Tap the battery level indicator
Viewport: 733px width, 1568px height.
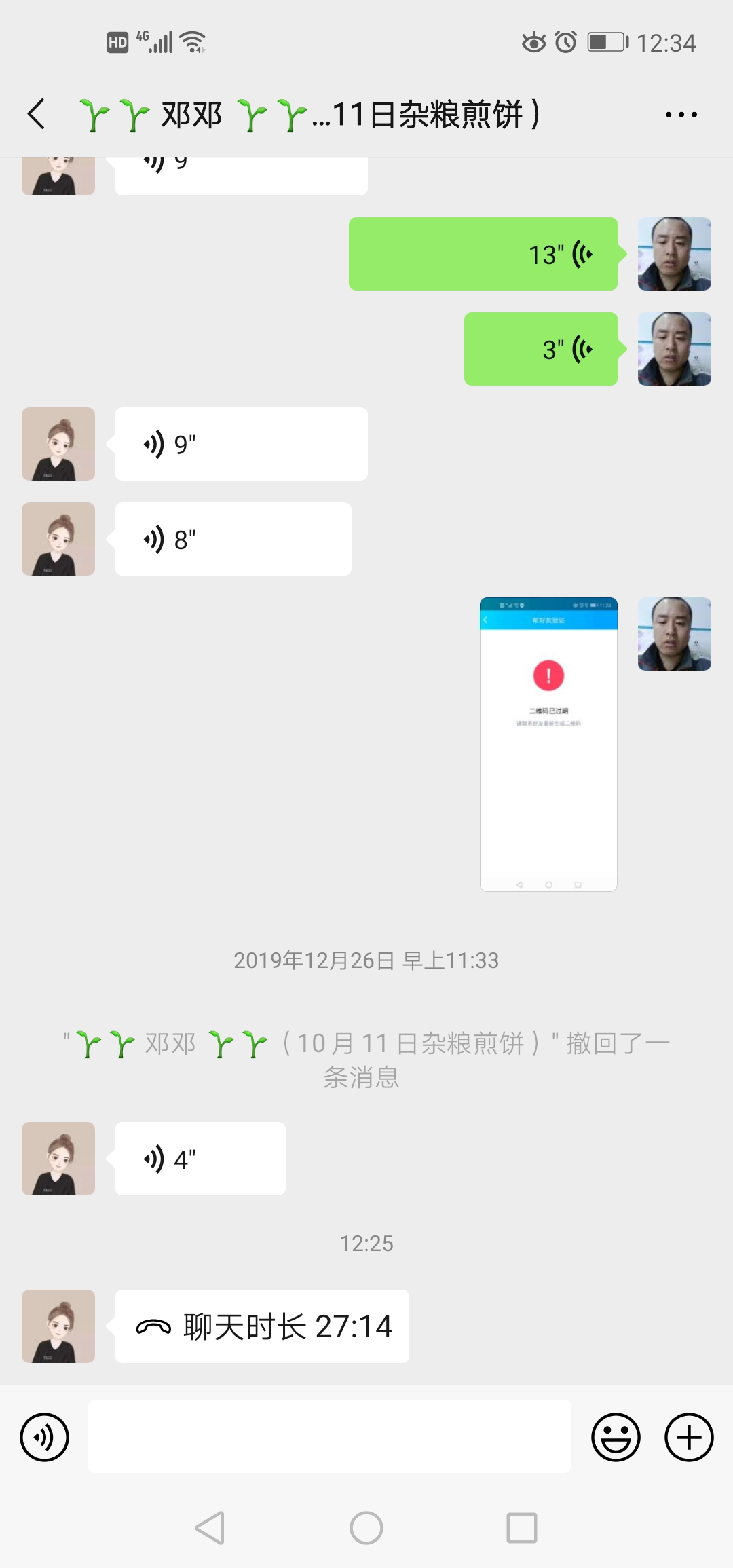tap(606, 41)
